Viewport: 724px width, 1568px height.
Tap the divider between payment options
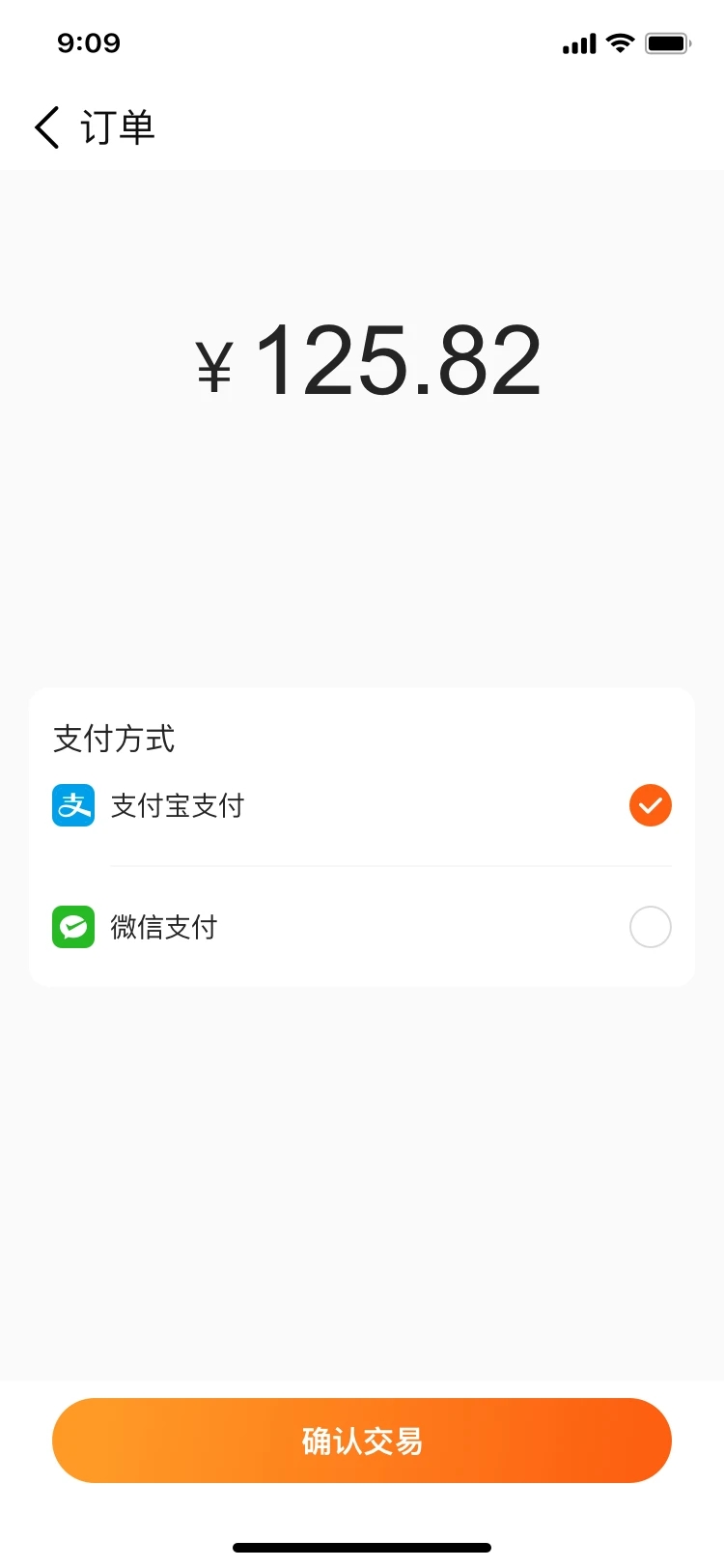(391, 866)
